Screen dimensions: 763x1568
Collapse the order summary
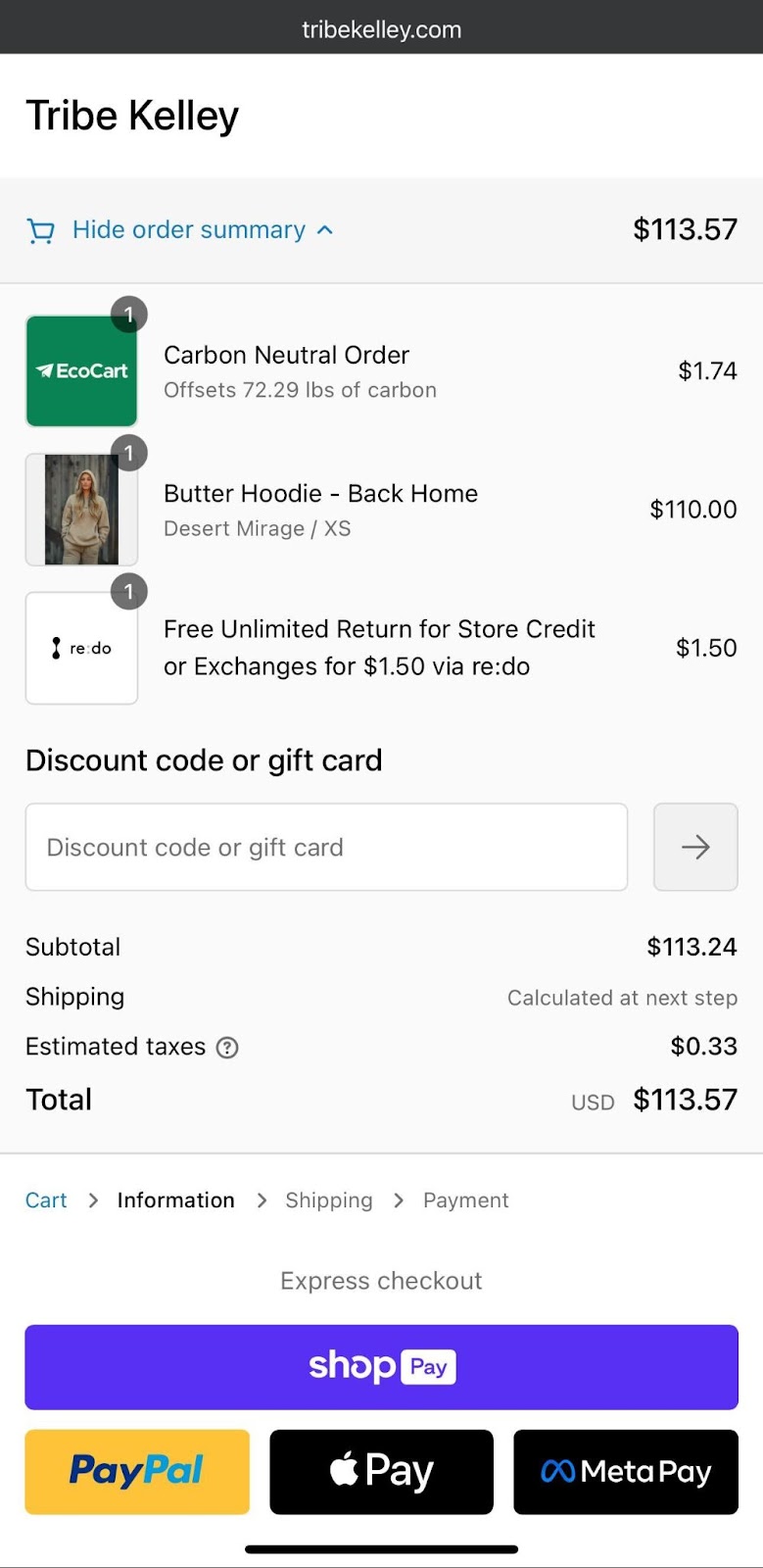(x=189, y=230)
